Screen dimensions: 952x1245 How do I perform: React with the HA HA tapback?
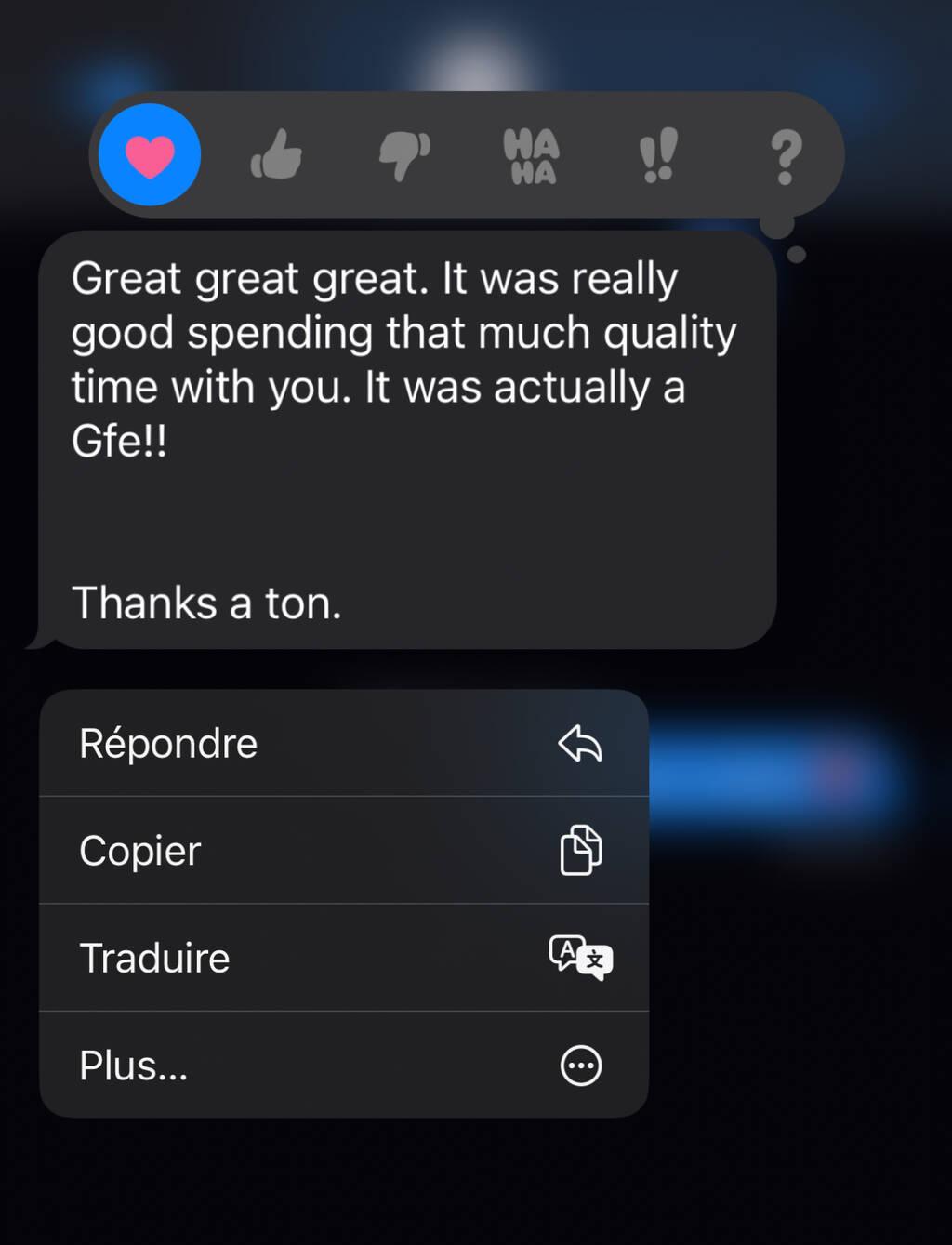coord(532,156)
